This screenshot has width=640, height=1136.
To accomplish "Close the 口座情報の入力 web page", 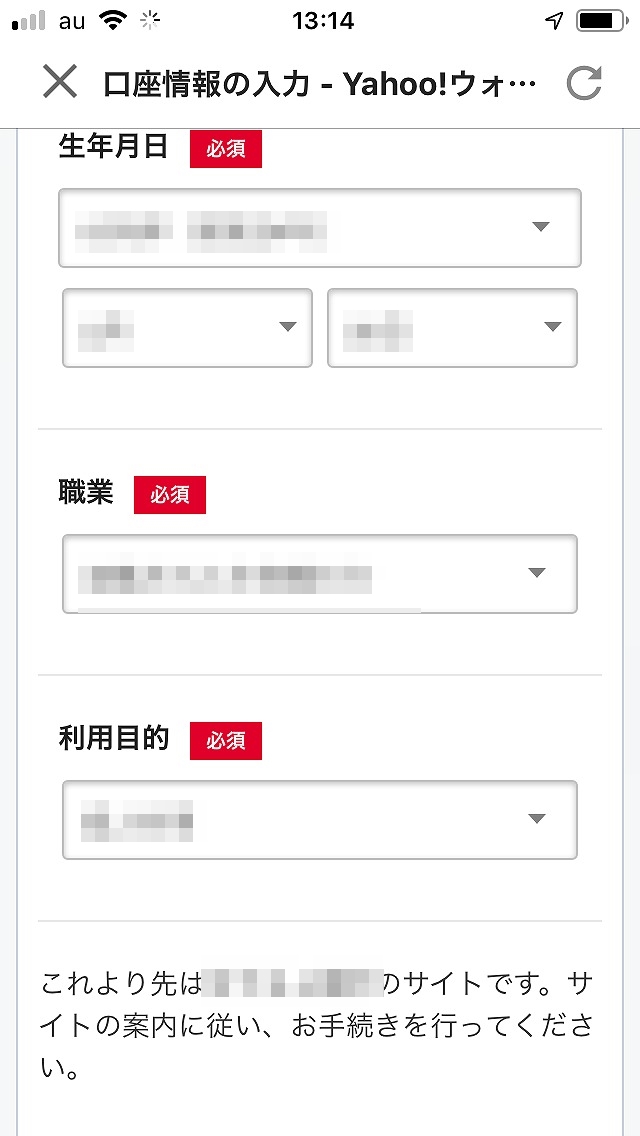I will coord(59,81).
